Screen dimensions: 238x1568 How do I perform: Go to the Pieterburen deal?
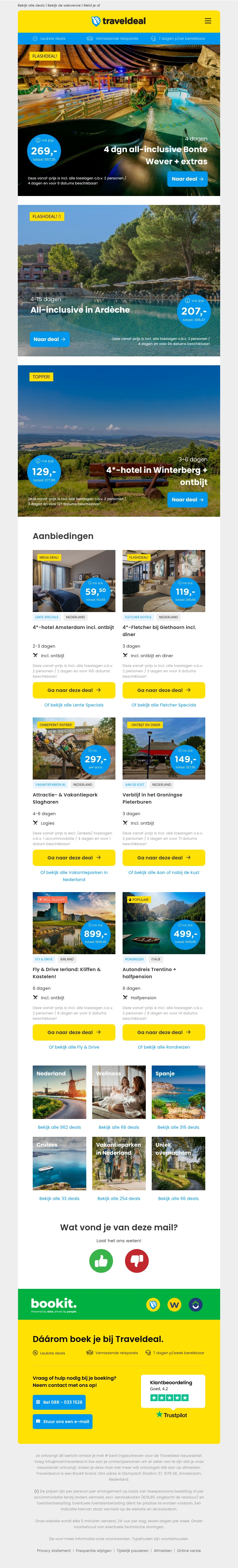tap(164, 858)
